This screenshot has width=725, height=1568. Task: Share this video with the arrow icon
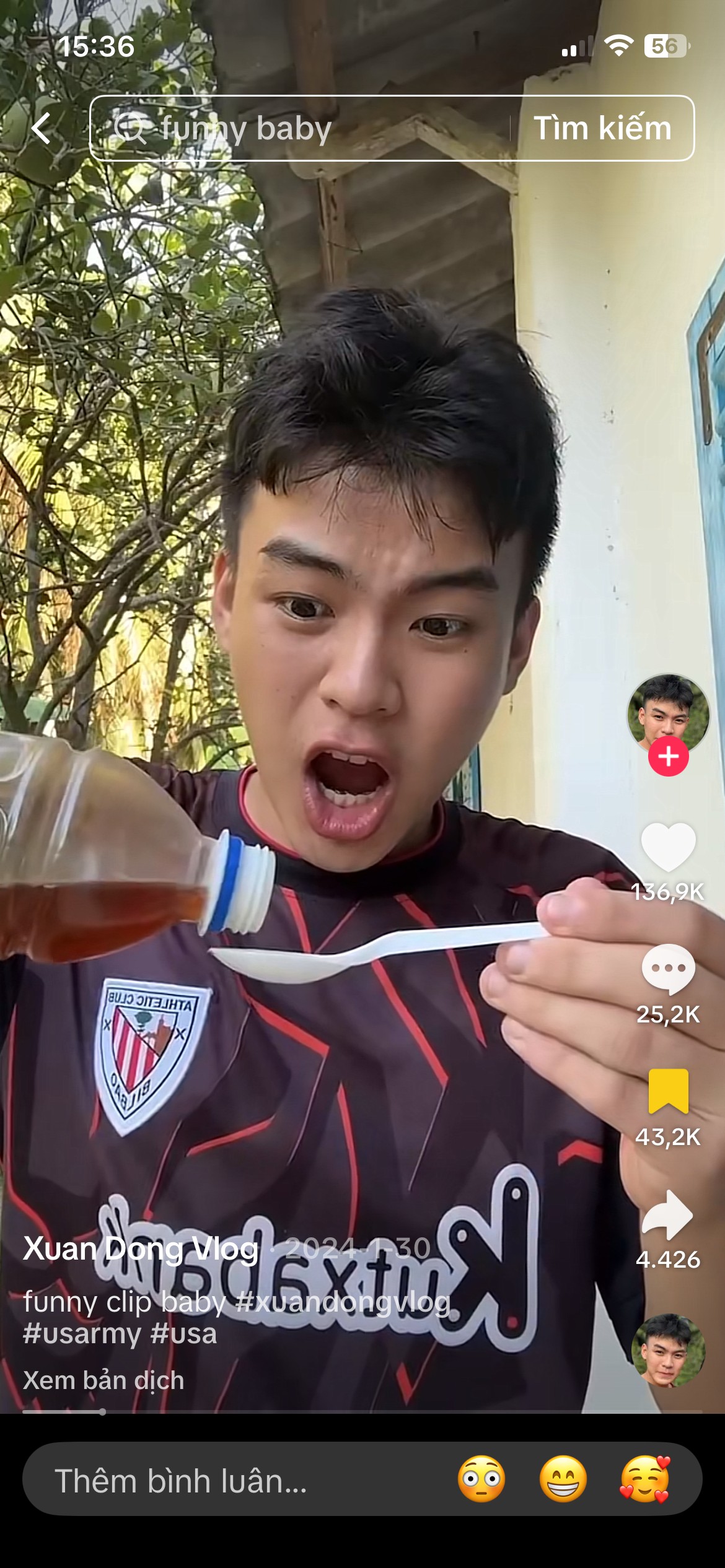pos(668,1215)
